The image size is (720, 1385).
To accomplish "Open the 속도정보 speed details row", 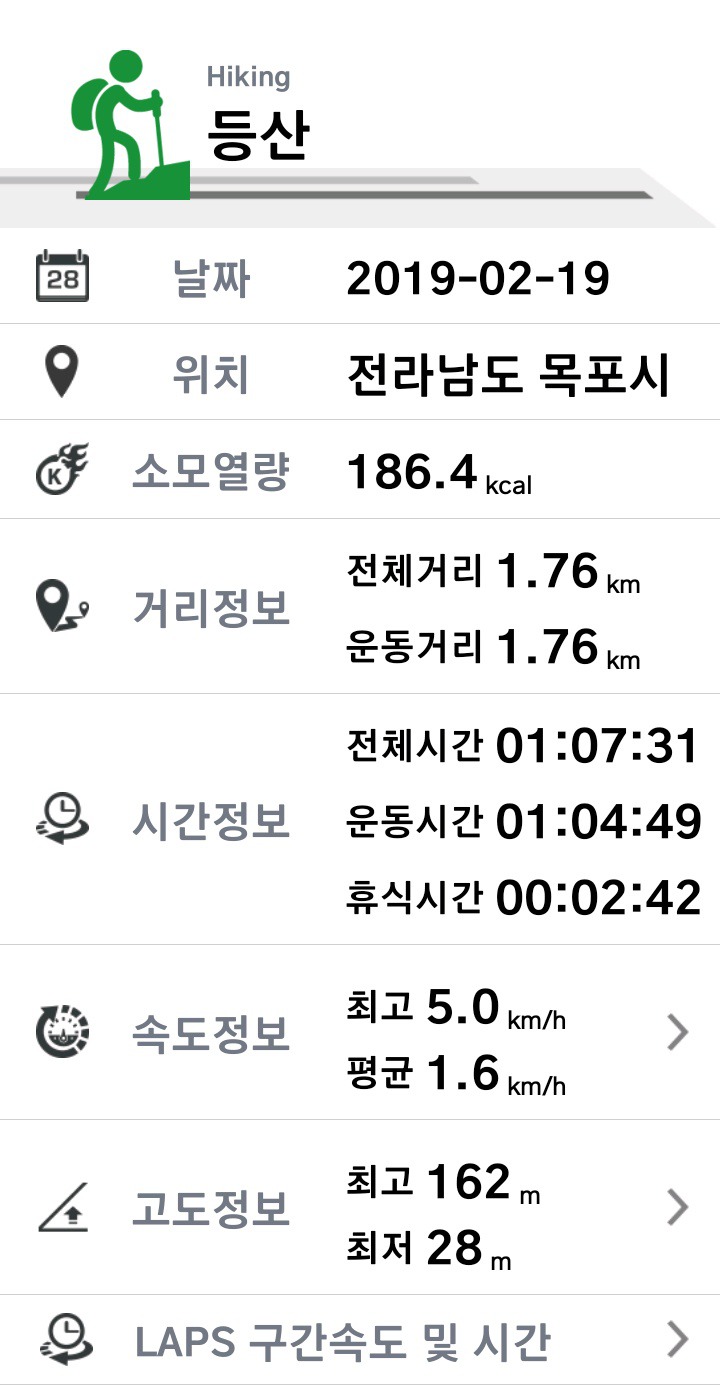I will [677, 1033].
